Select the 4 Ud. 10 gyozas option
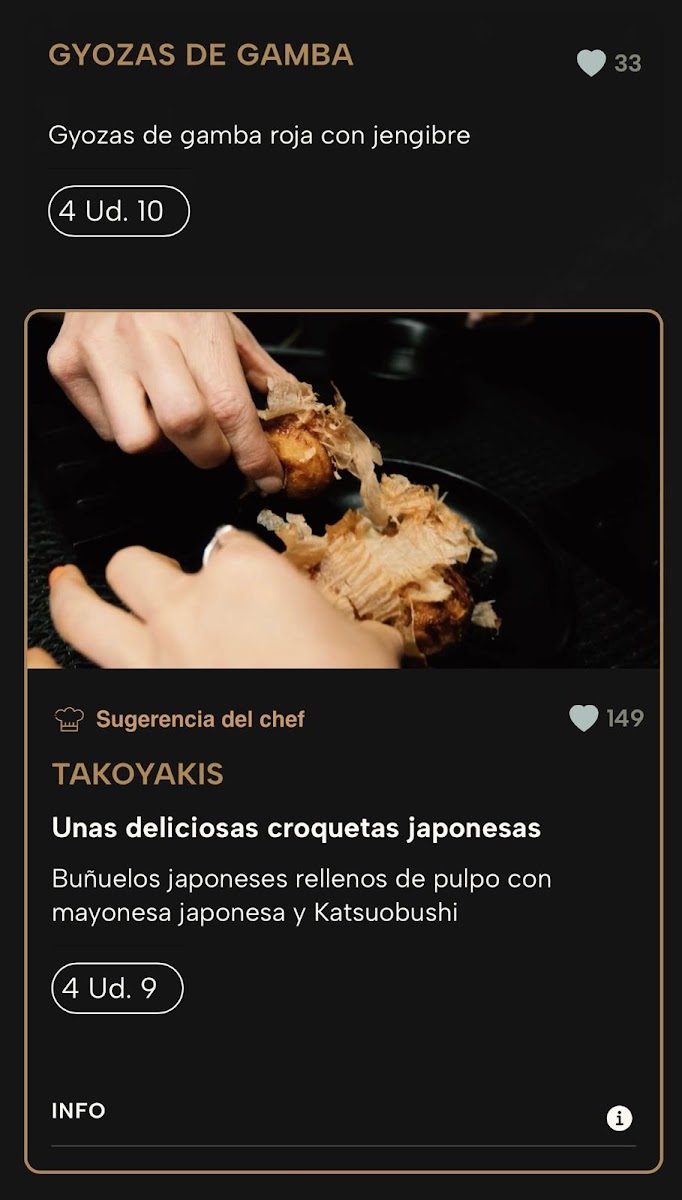Image resolution: width=682 pixels, height=1200 pixels. point(119,211)
